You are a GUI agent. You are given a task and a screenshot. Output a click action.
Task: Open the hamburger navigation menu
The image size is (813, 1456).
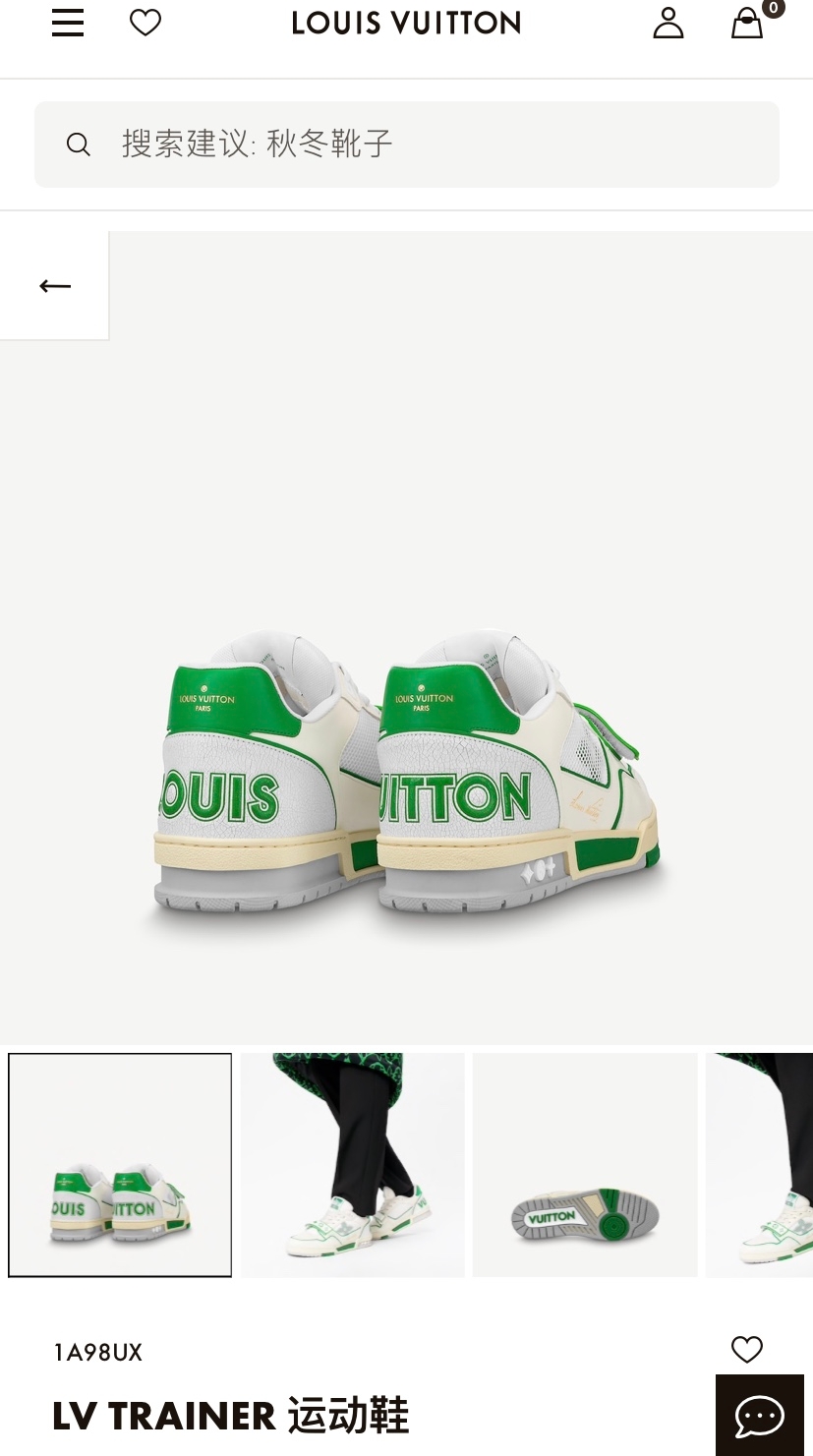tap(68, 23)
